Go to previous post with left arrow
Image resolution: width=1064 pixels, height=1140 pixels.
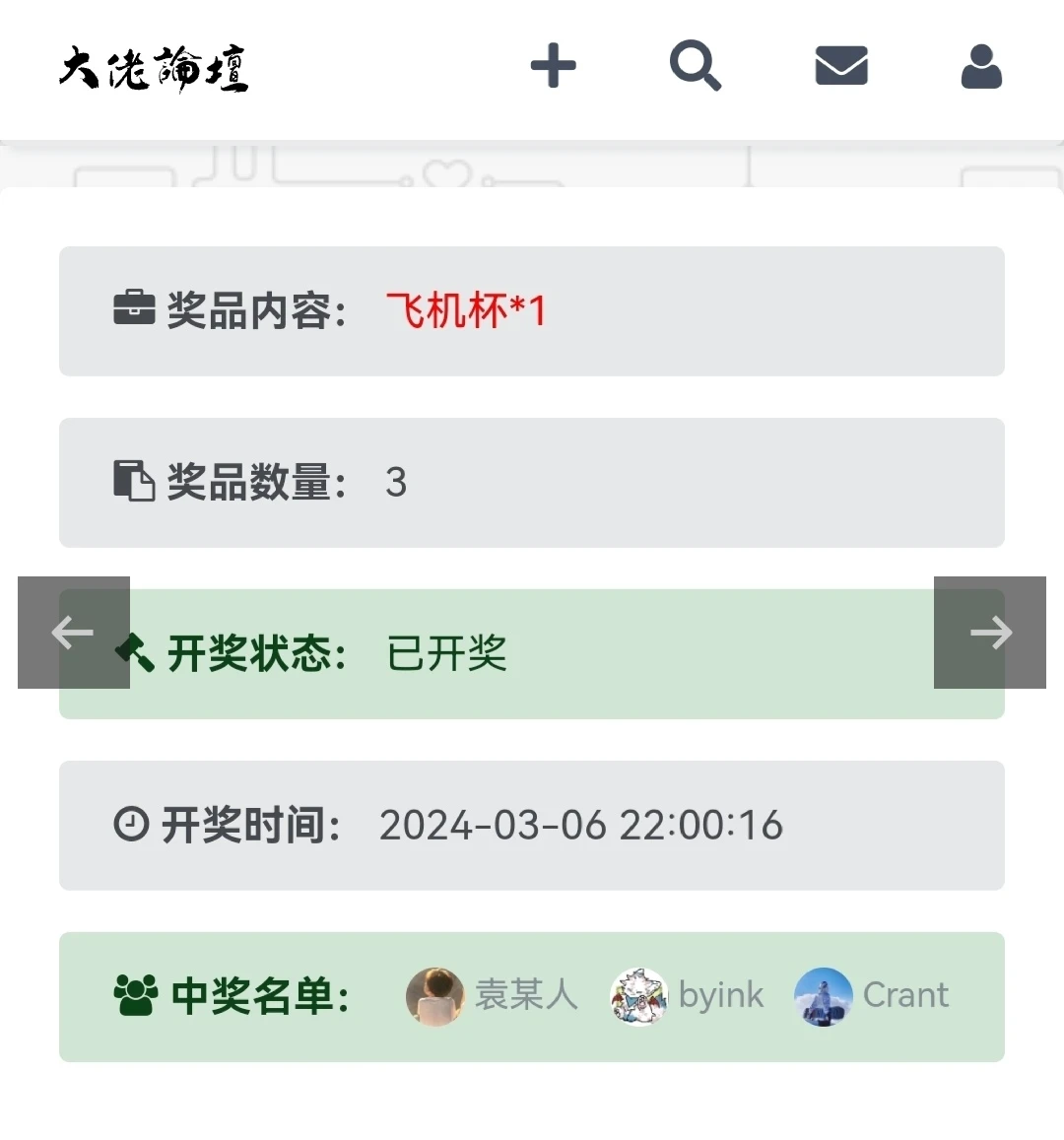[73, 633]
